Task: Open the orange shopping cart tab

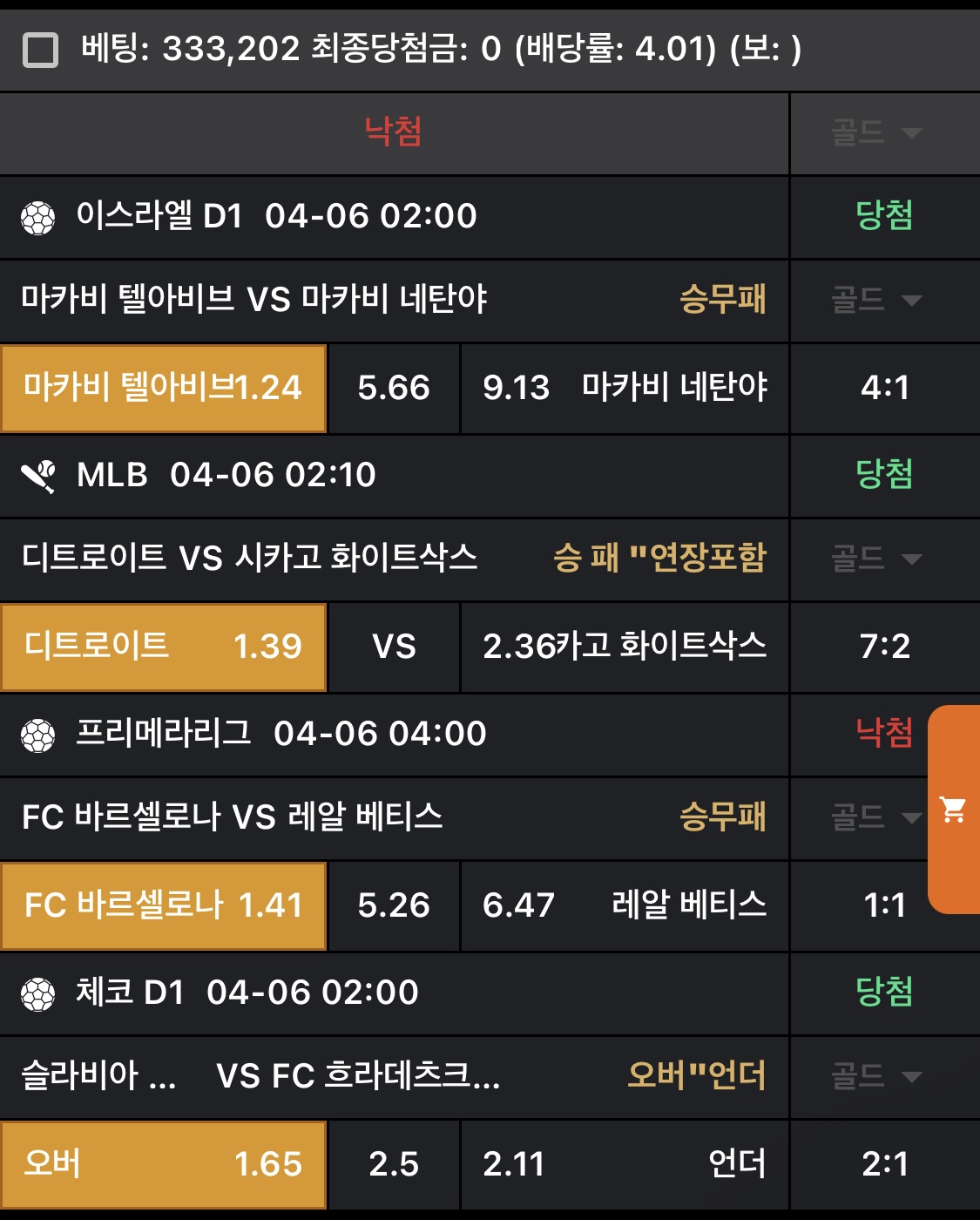Action: coord(954,810)
